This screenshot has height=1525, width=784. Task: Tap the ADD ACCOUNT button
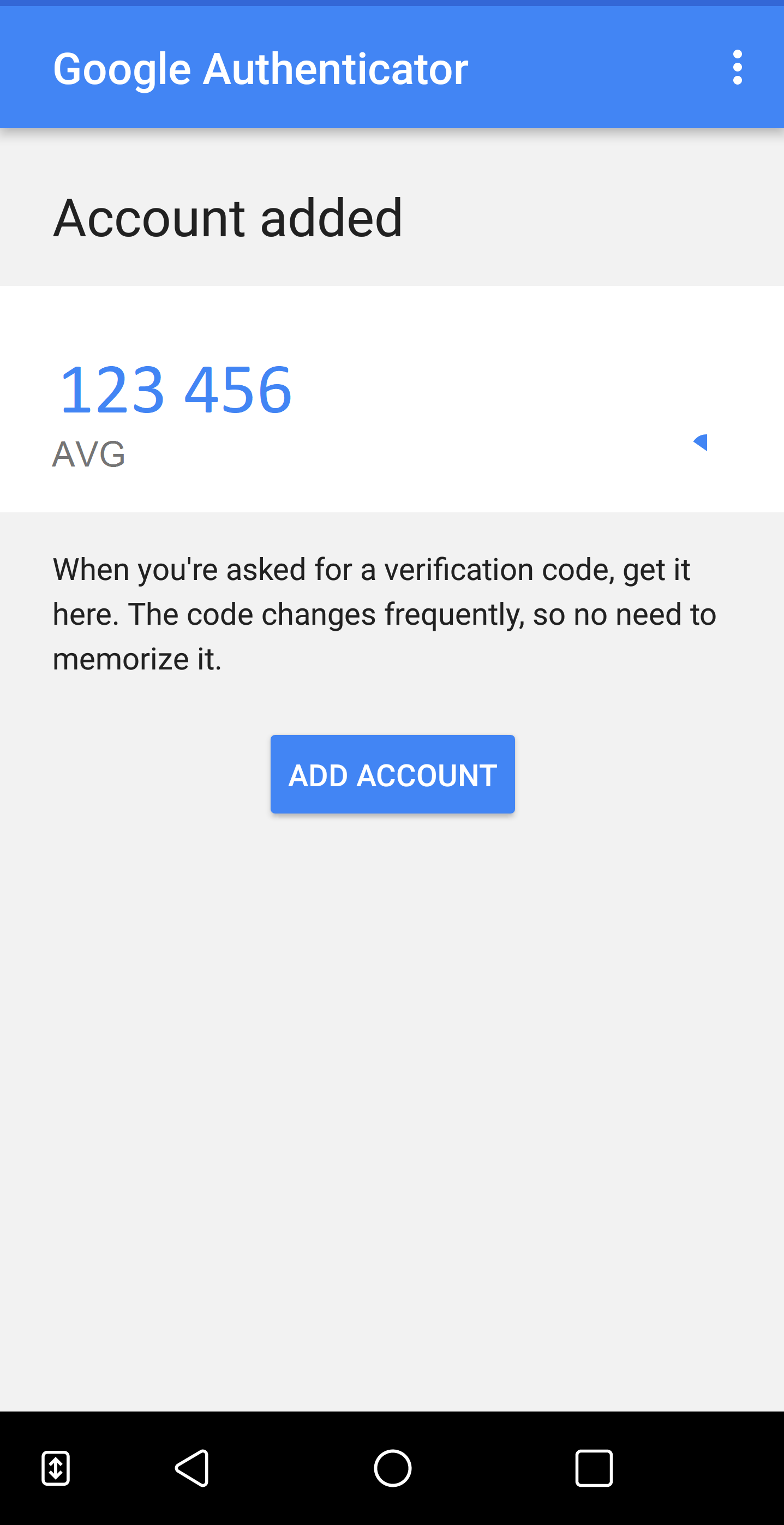(x=393, y=774)
